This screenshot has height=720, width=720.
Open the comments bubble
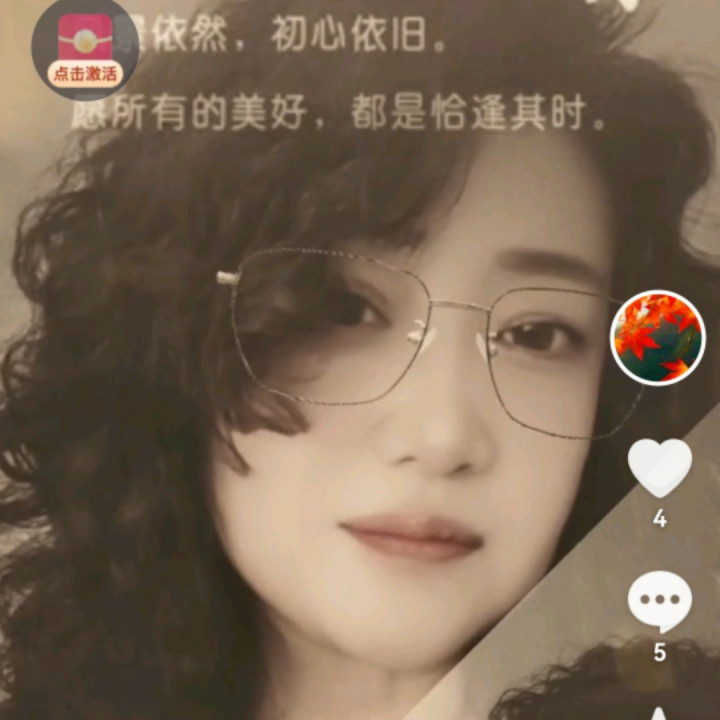click(659, 601)
